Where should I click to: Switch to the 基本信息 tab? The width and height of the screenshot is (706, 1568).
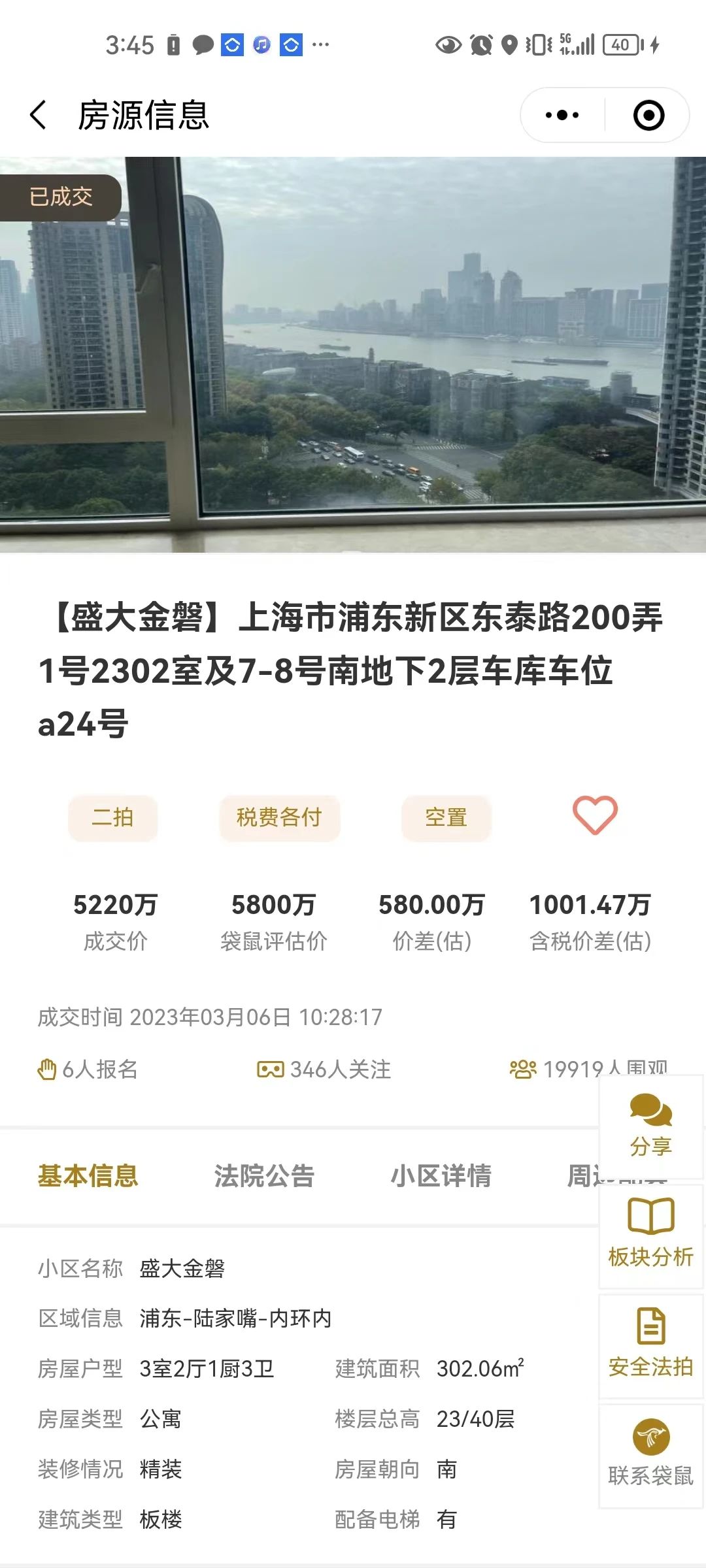[88, 1176]
